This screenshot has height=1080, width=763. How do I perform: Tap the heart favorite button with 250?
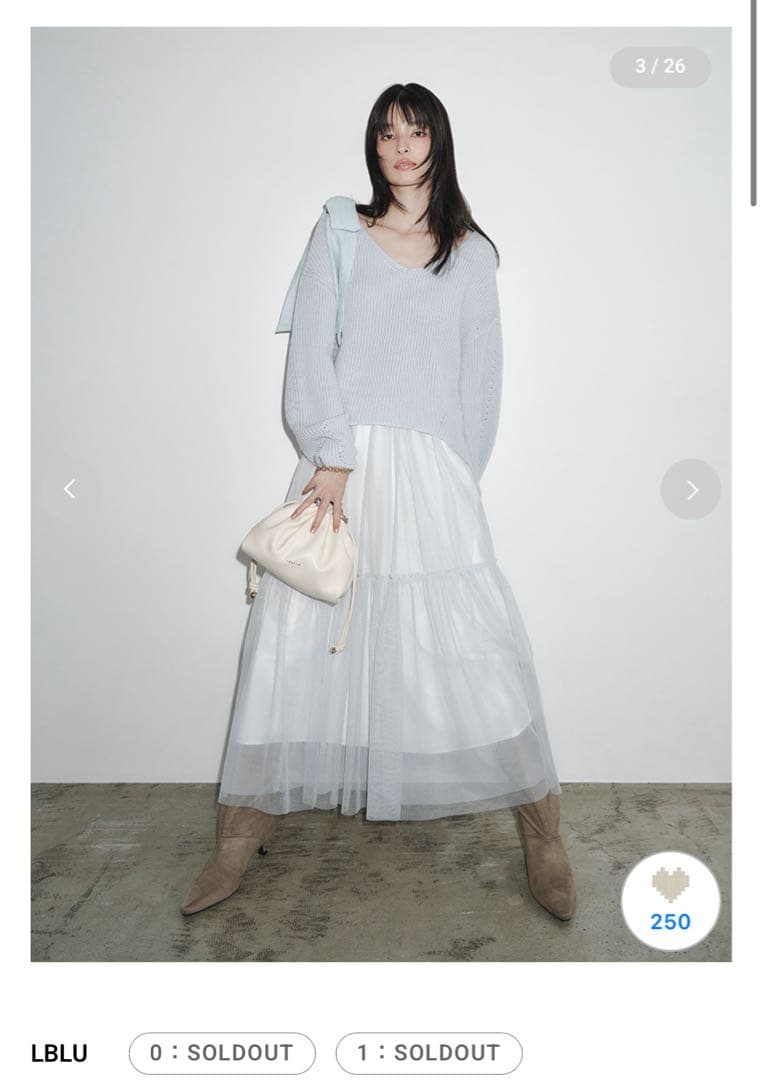[x=670, y=900]
